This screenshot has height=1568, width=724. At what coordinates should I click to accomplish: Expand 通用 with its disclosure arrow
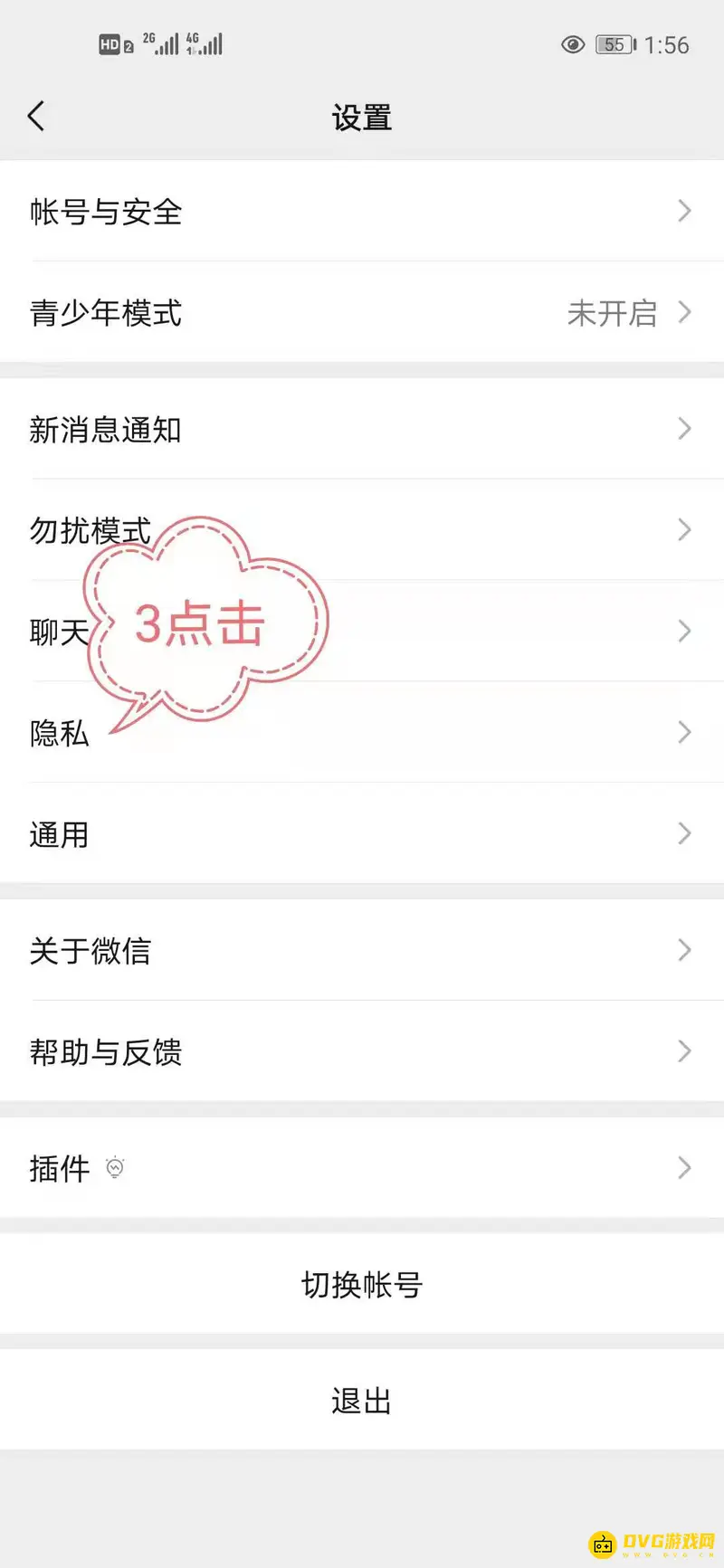pyautogui.click(x=685, y=834)
